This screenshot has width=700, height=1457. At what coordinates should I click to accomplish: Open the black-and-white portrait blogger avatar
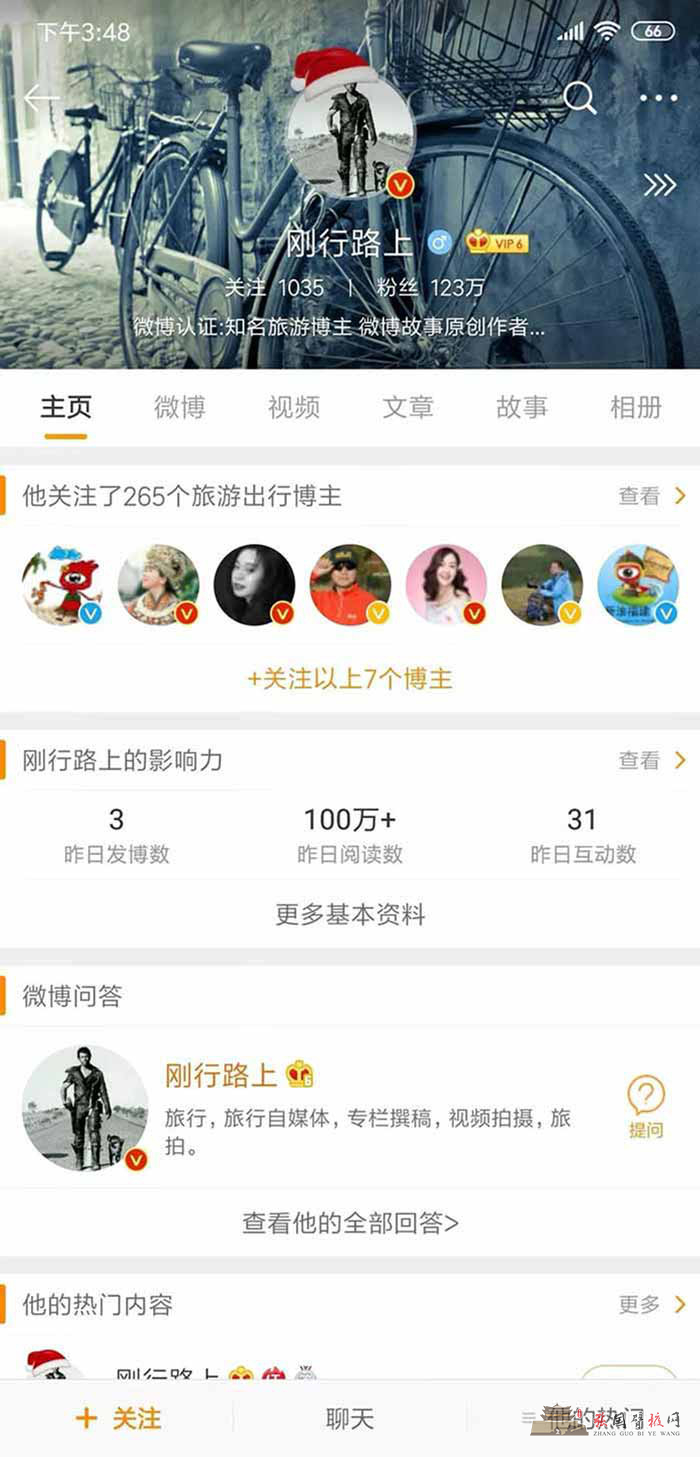254,585
